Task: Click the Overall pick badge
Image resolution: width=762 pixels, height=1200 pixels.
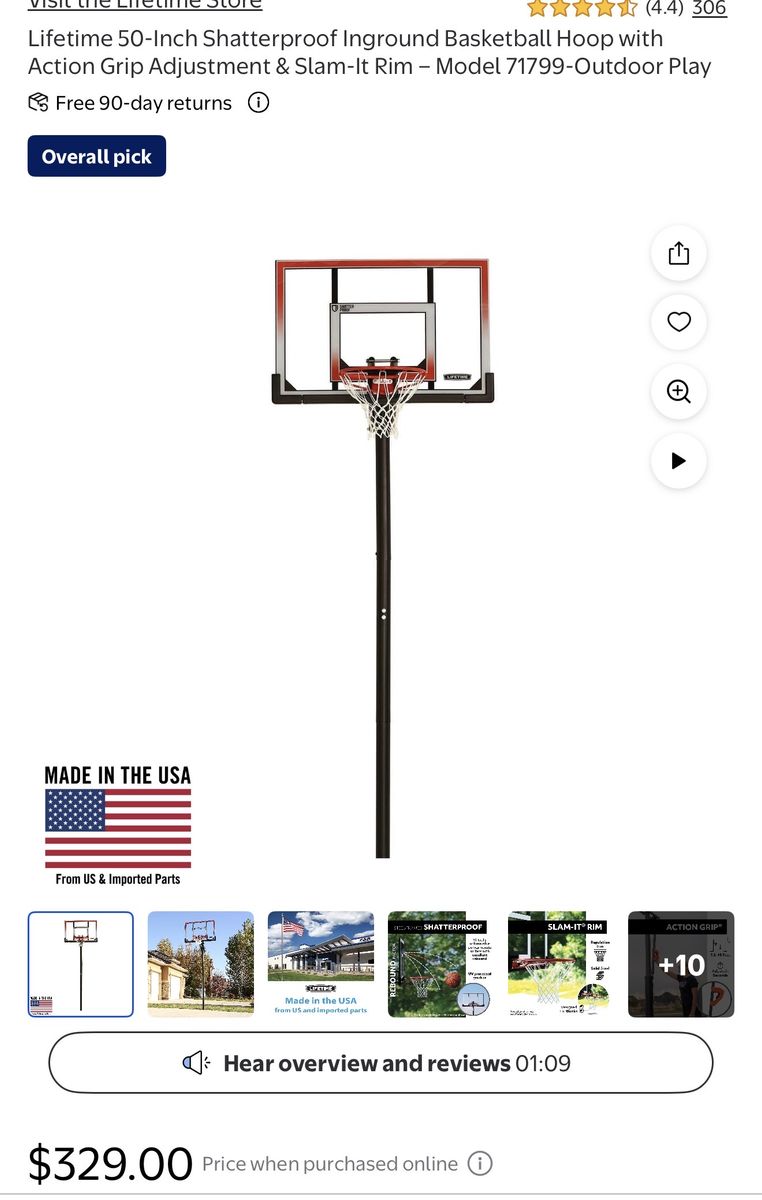Action: [x=96, y=156]
